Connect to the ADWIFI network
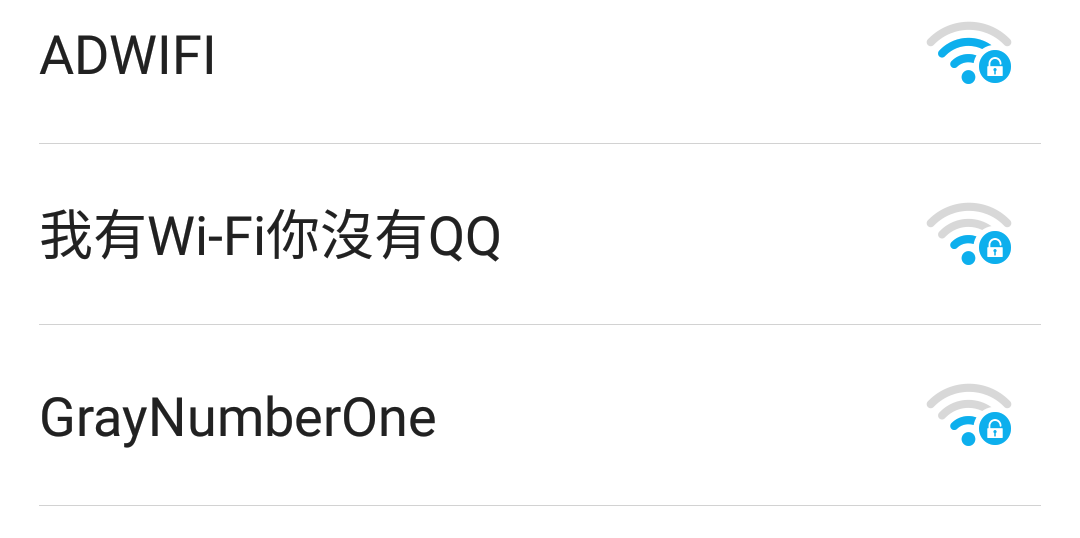The height and width of the screenshot is (538, 1080). pyautogui.click(x=128, y=56)
